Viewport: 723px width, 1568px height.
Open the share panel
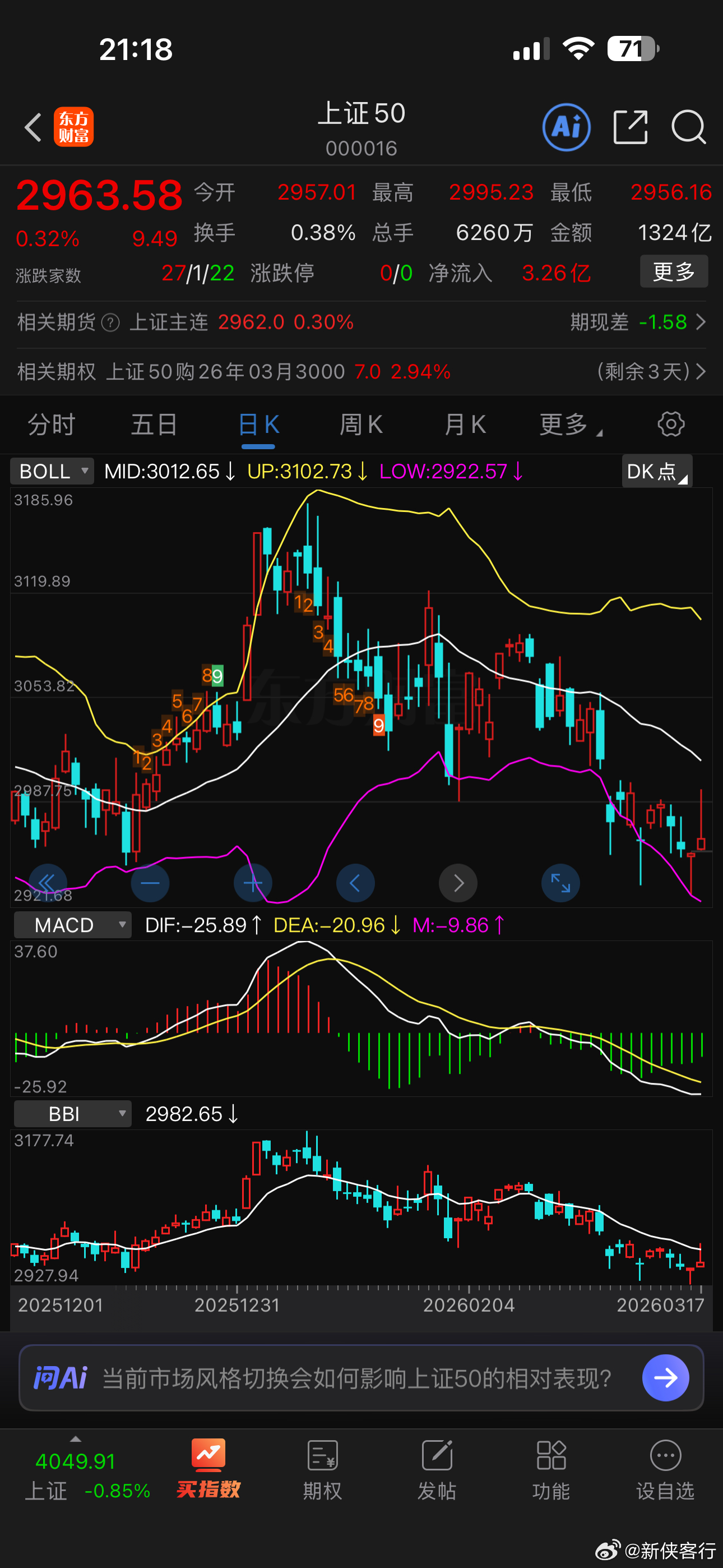[x=630, y=127]
